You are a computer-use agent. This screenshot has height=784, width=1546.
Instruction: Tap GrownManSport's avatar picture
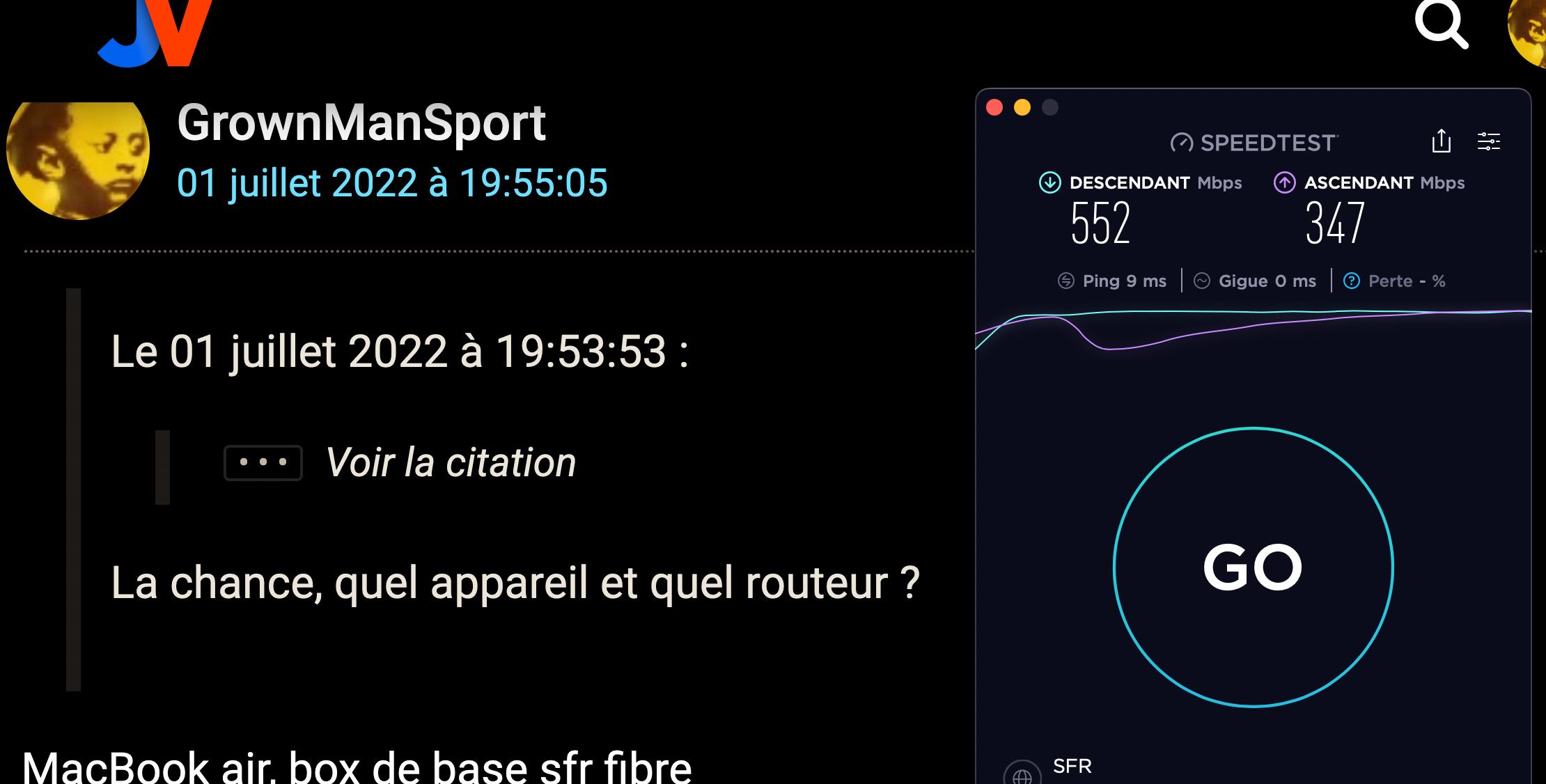(78, 160)
